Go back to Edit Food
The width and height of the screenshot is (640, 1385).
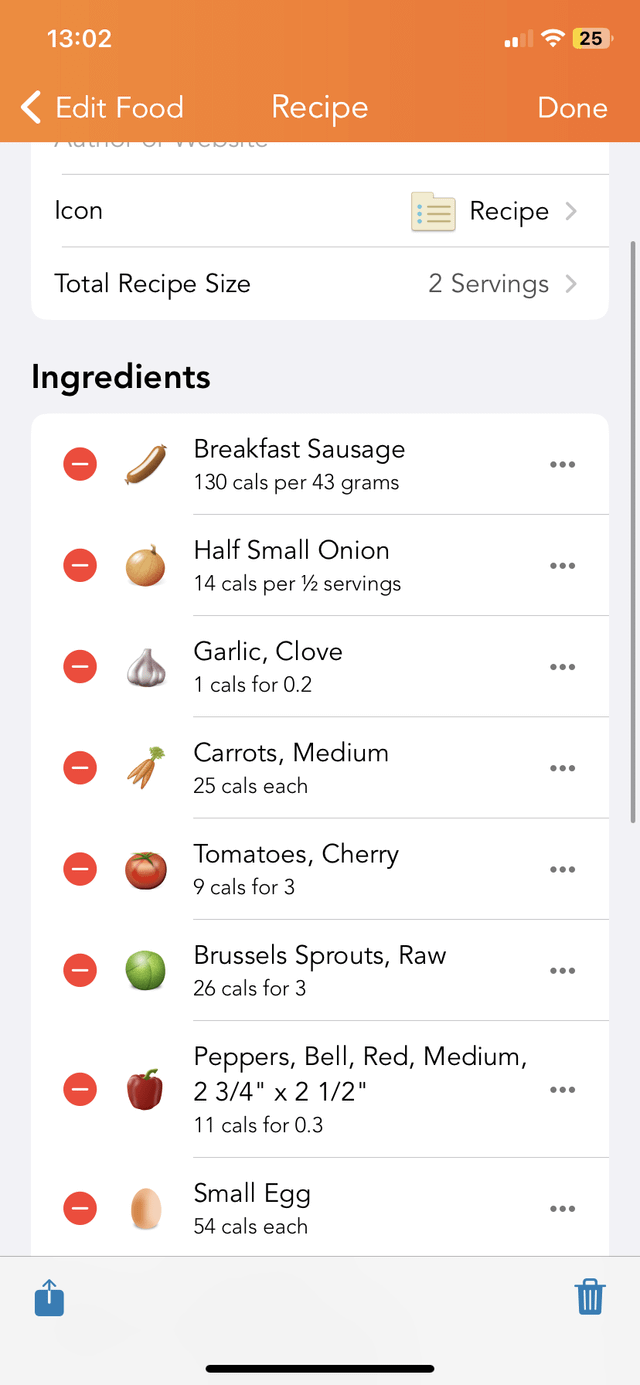(x=102, y=107)
